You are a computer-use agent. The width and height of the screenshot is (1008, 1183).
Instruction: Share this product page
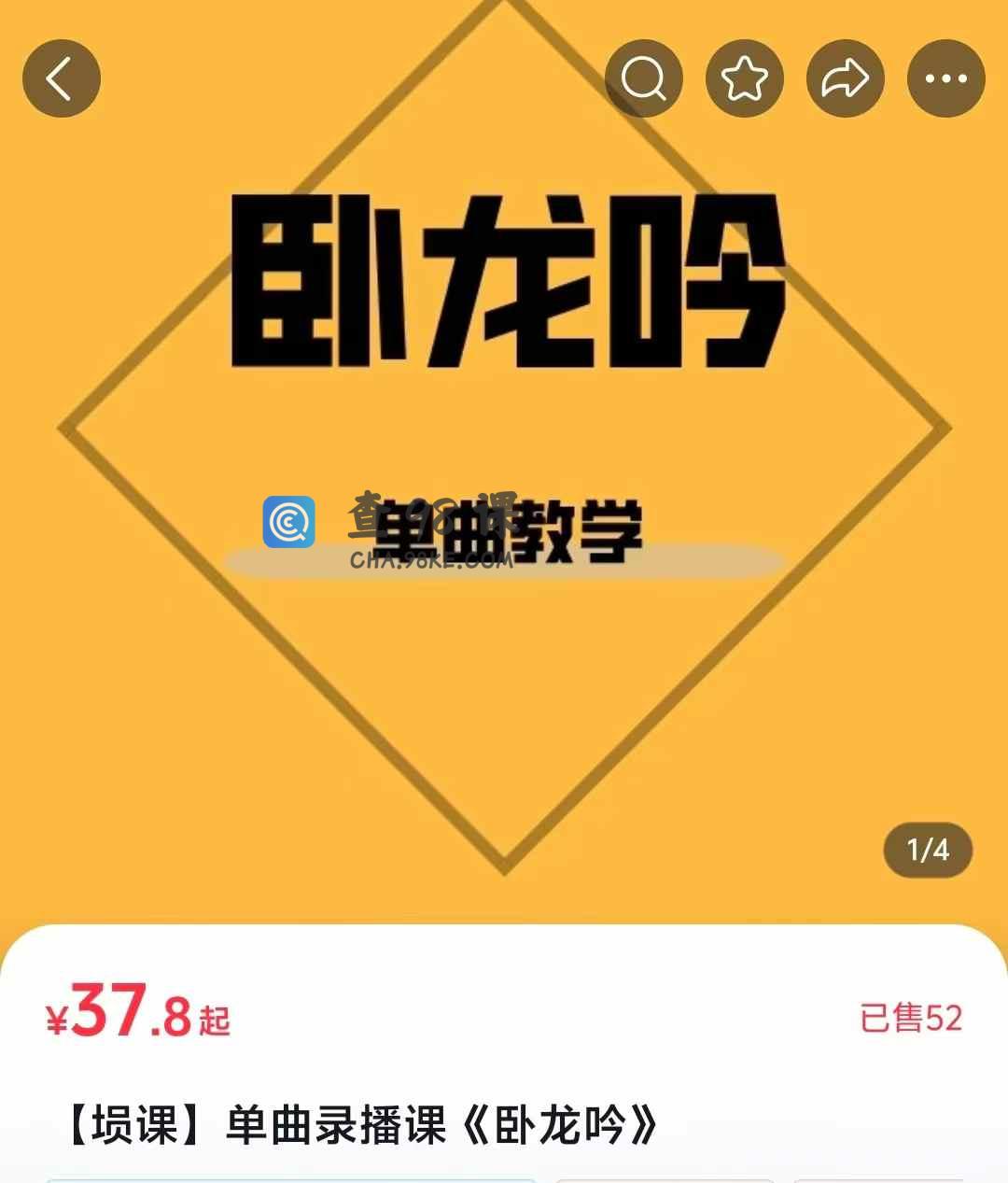[846, 78]
